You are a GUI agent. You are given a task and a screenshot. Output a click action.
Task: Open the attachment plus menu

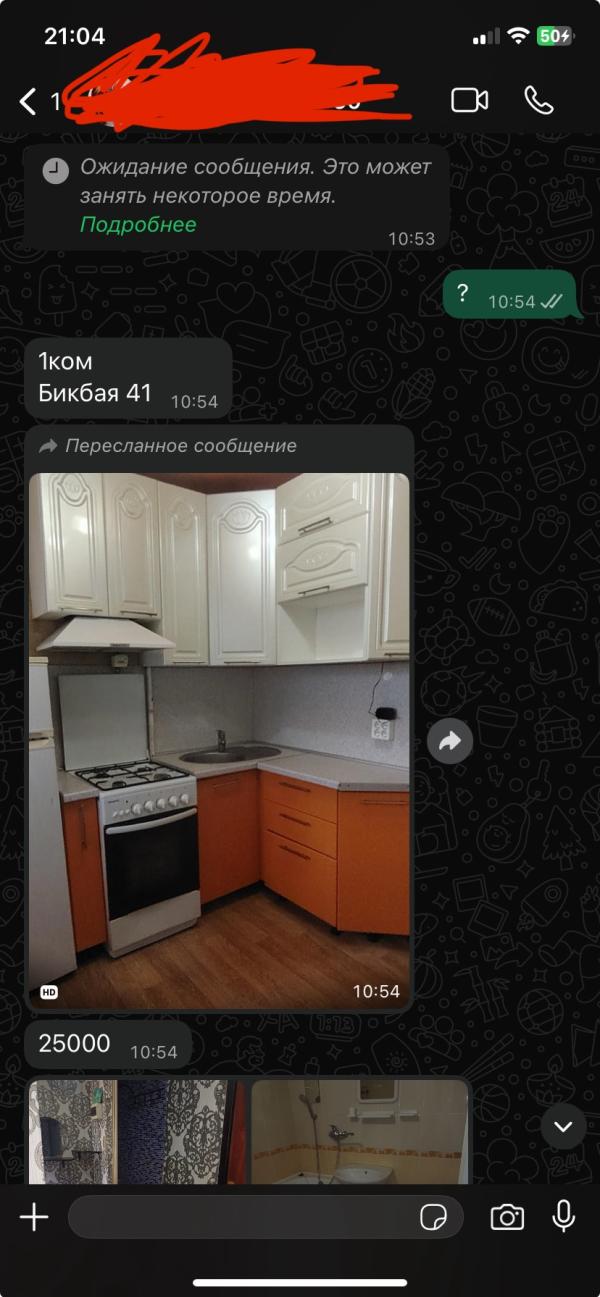click(34, 1217)
